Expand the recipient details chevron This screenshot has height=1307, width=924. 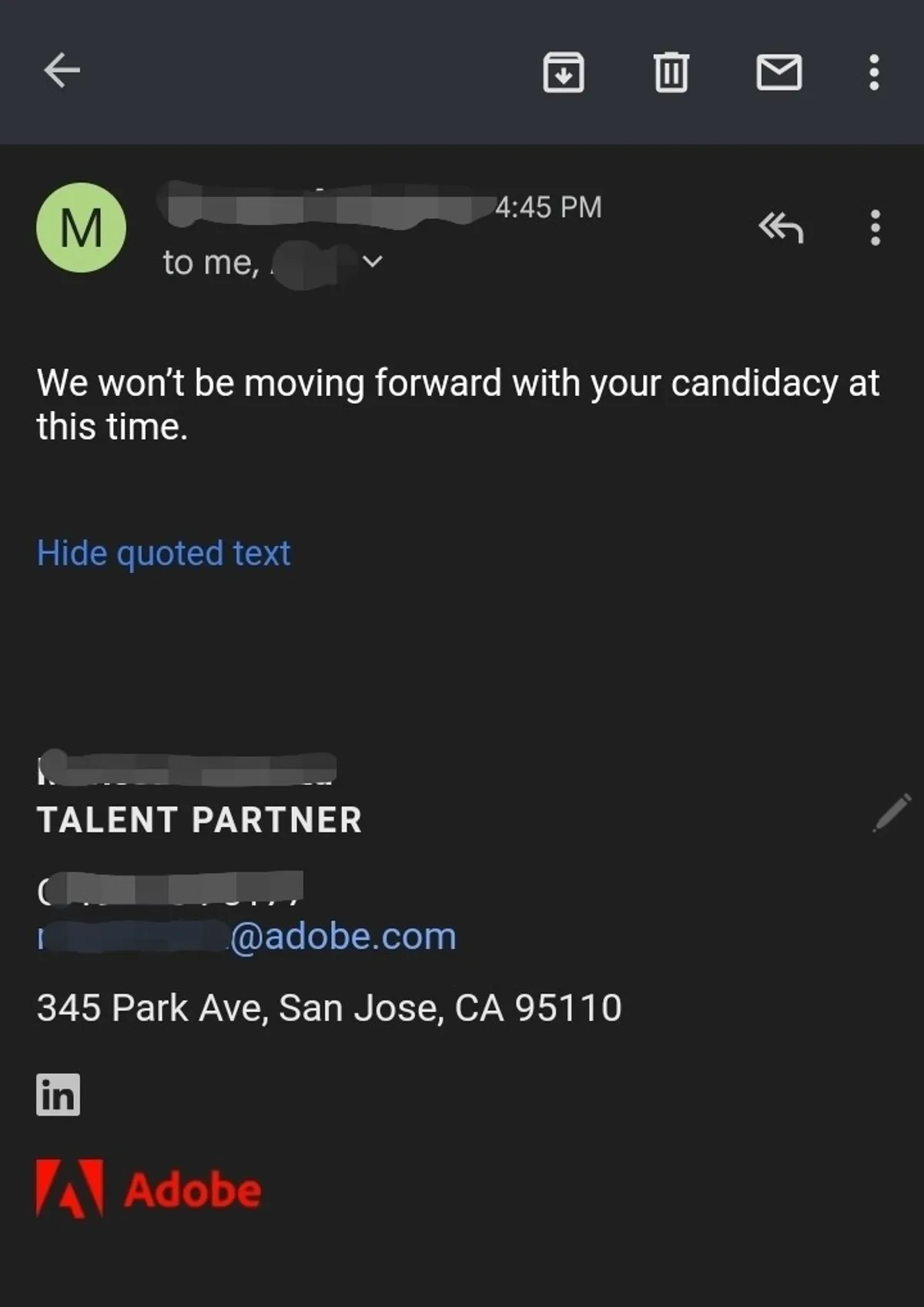pyautogui.click(x=373, y=263)
